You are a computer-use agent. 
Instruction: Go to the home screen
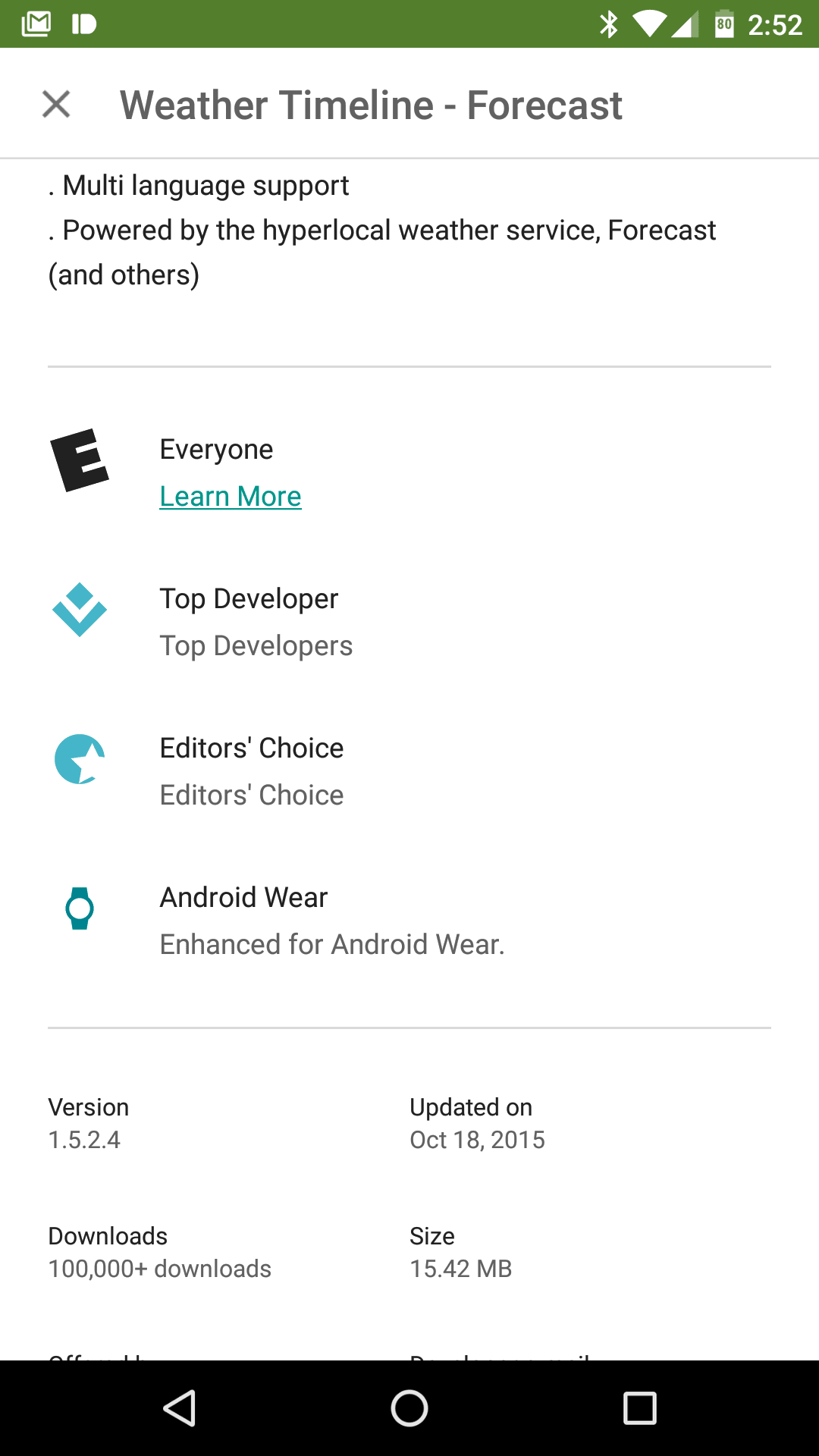tap(409, 1408)
